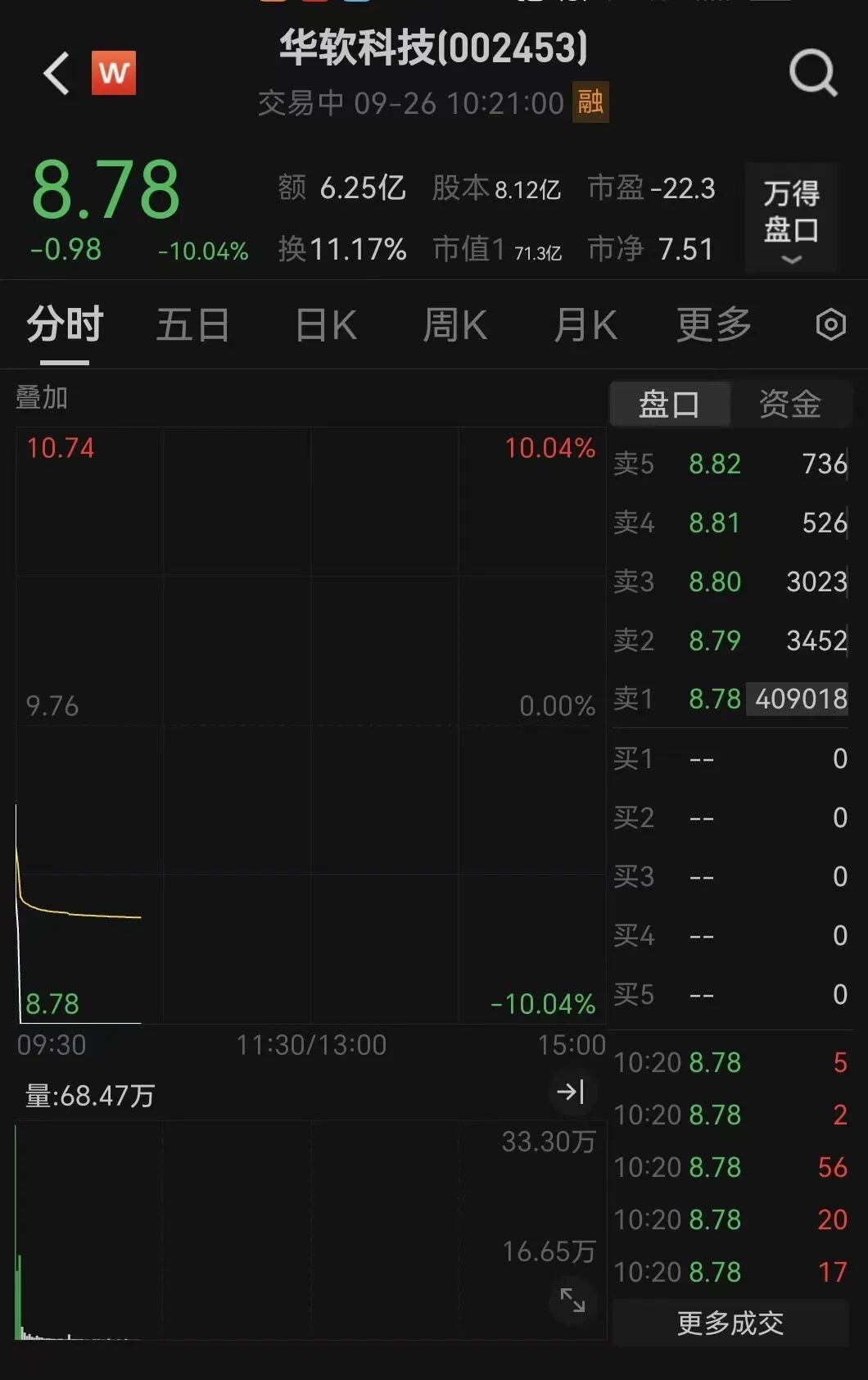Tap the volume indicator switch arrow
868x1380 pixels.
click(x=570, y=1092)
